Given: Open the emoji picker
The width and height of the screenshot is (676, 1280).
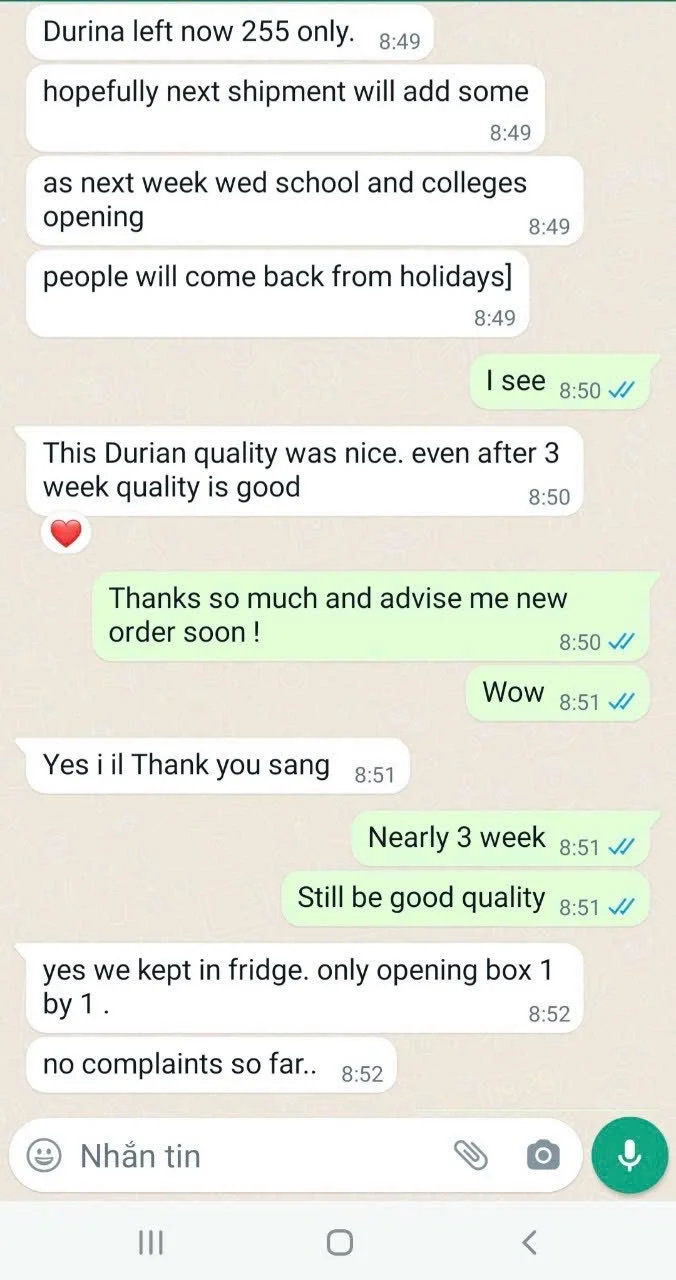Looking at the screenshot, I should [43, 1156].
